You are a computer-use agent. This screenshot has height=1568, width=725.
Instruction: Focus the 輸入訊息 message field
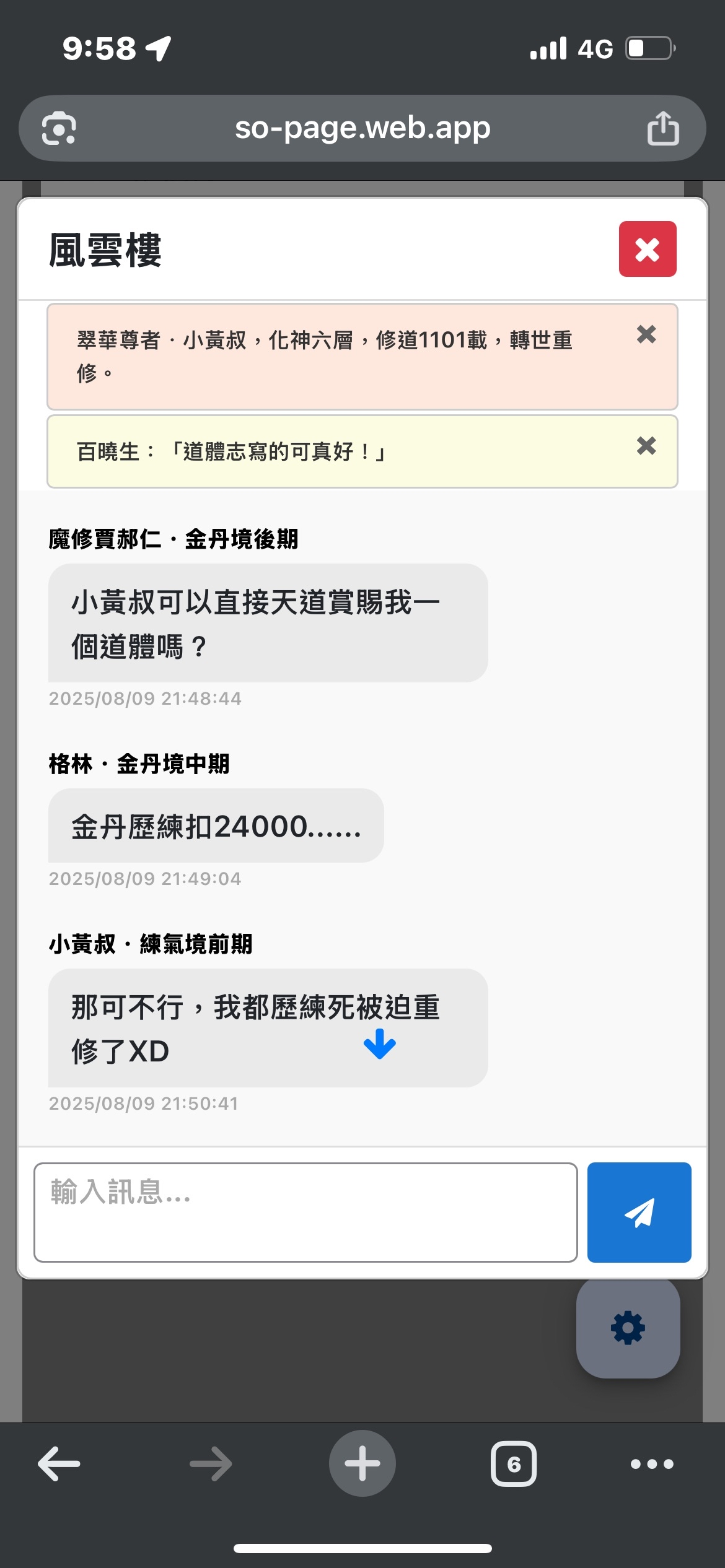pyautogui.click(x=305, y=1212)
